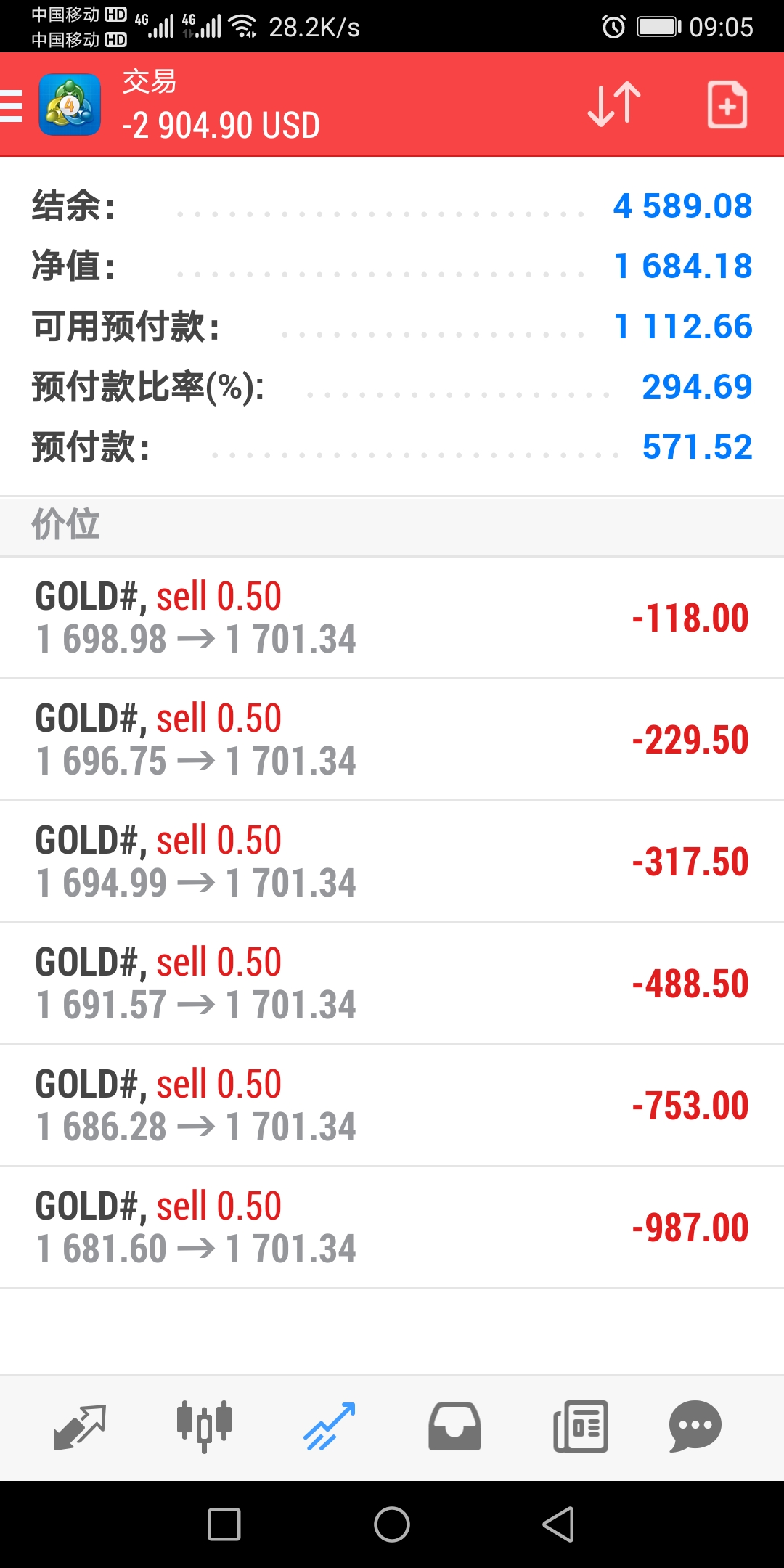Screen dimensions: 784x1568
Task: Open GOLD# sell position at 1 681.60
Action: point(392,1228)
